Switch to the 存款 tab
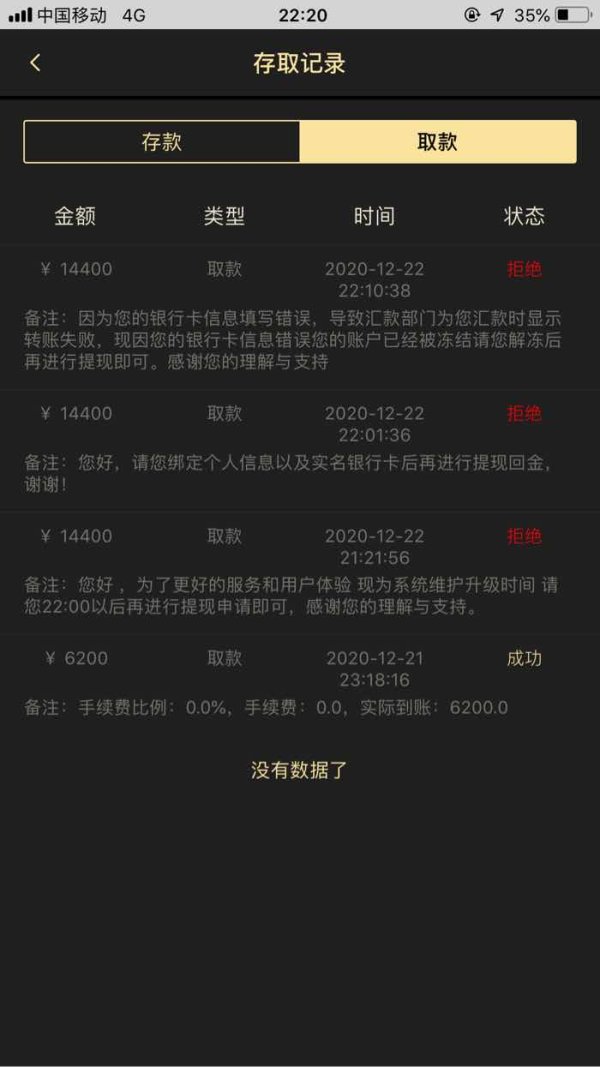The height and width of the screenshot is (1067, 600). pyautogui.click(x=162, y=142)
